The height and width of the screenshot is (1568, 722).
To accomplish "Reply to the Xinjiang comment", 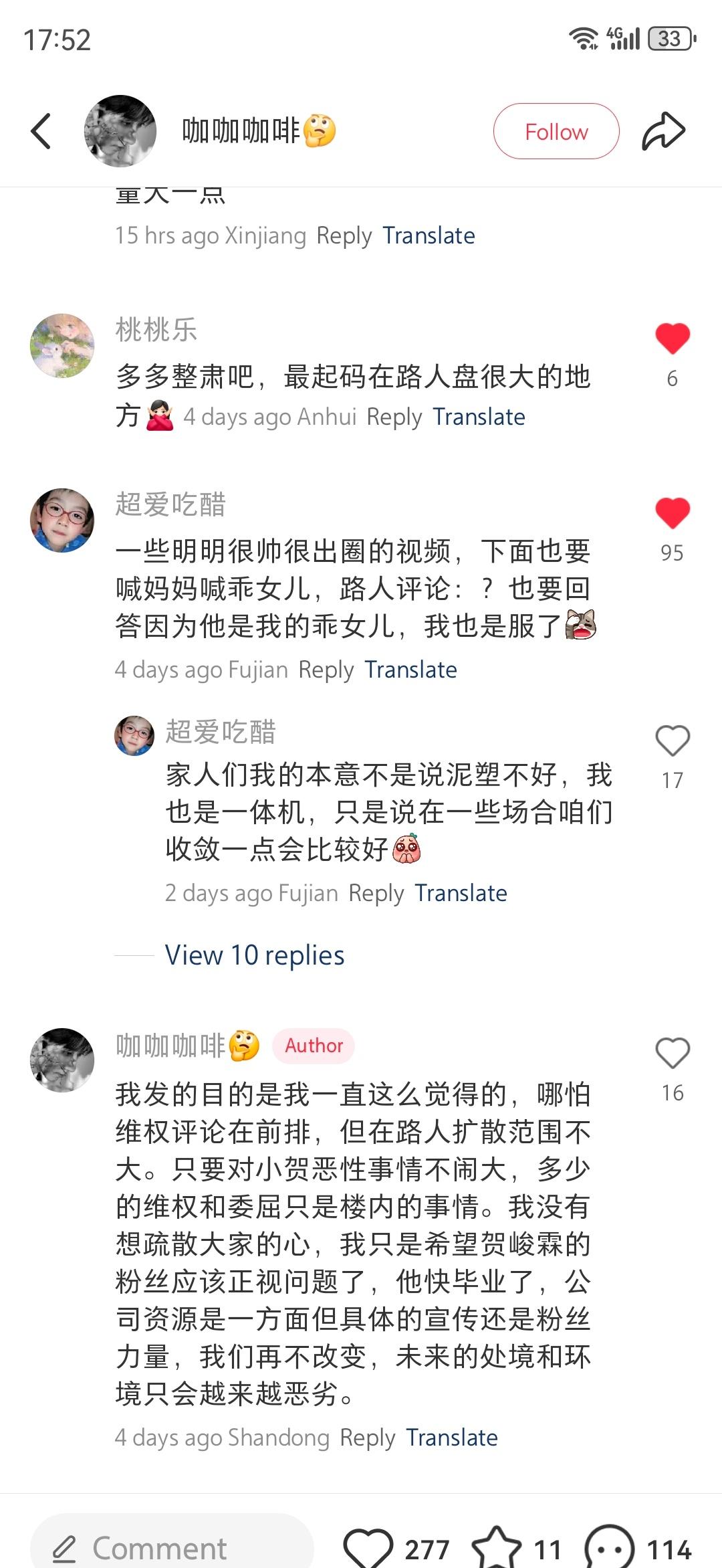I will tap(344, 235).
